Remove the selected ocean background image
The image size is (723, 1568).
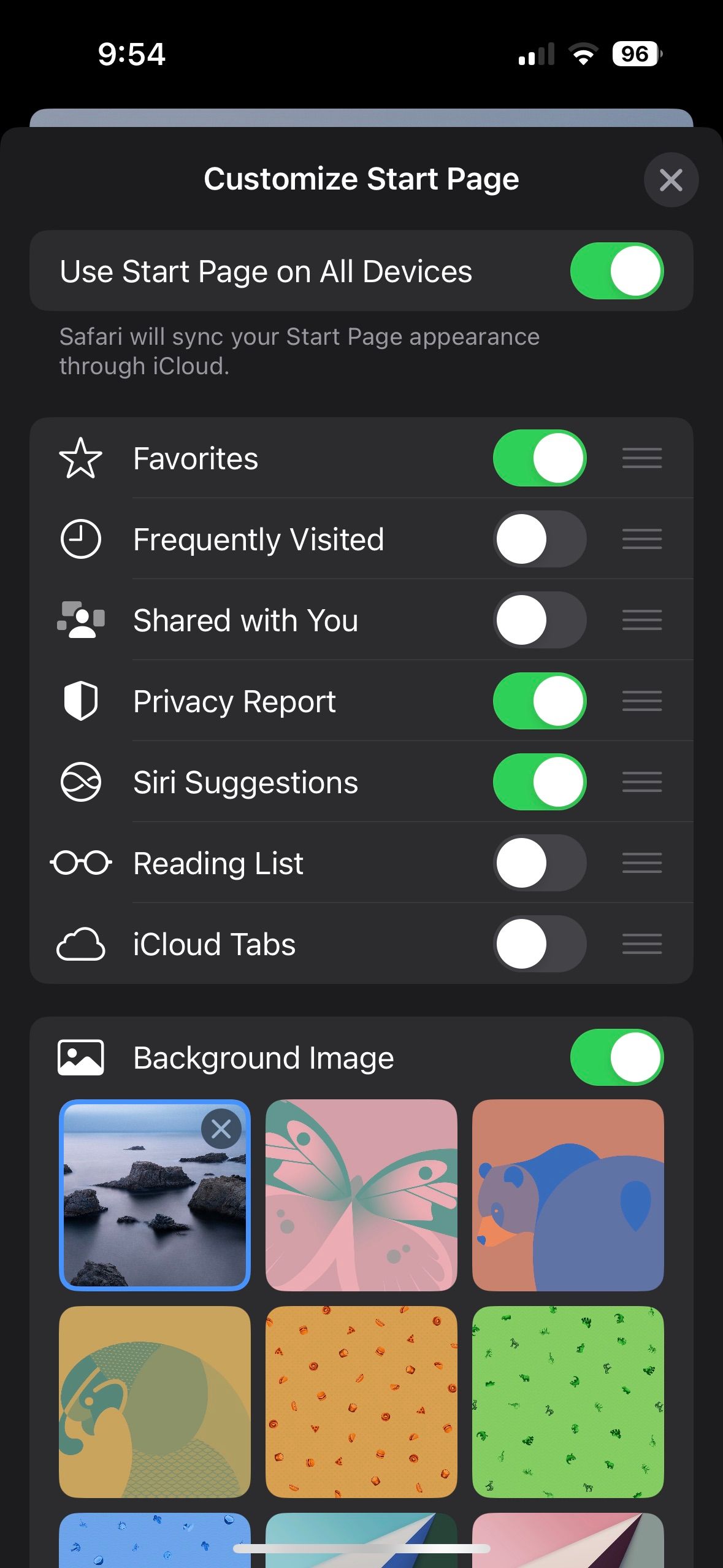coord(221,1128)
